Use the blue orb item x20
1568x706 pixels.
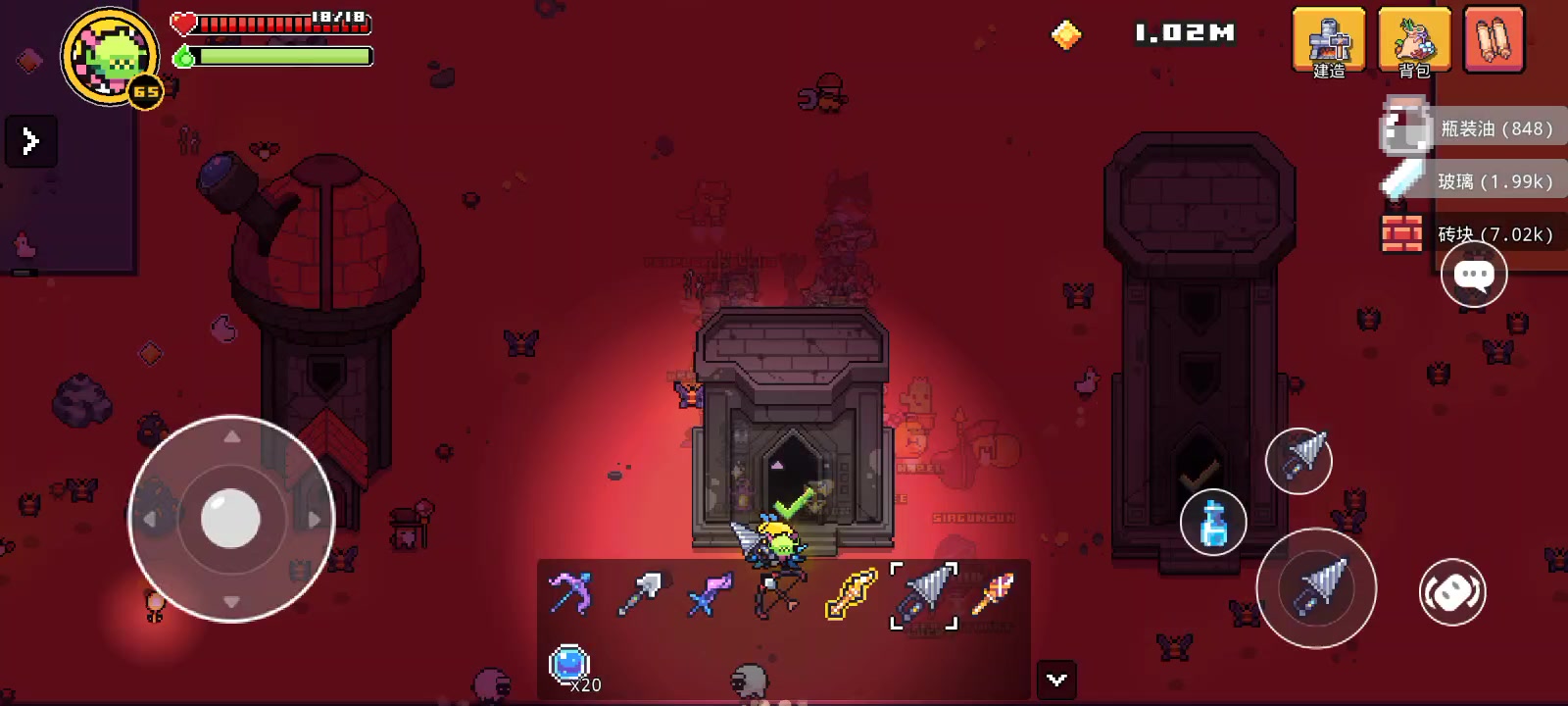(x=569, y=666)
